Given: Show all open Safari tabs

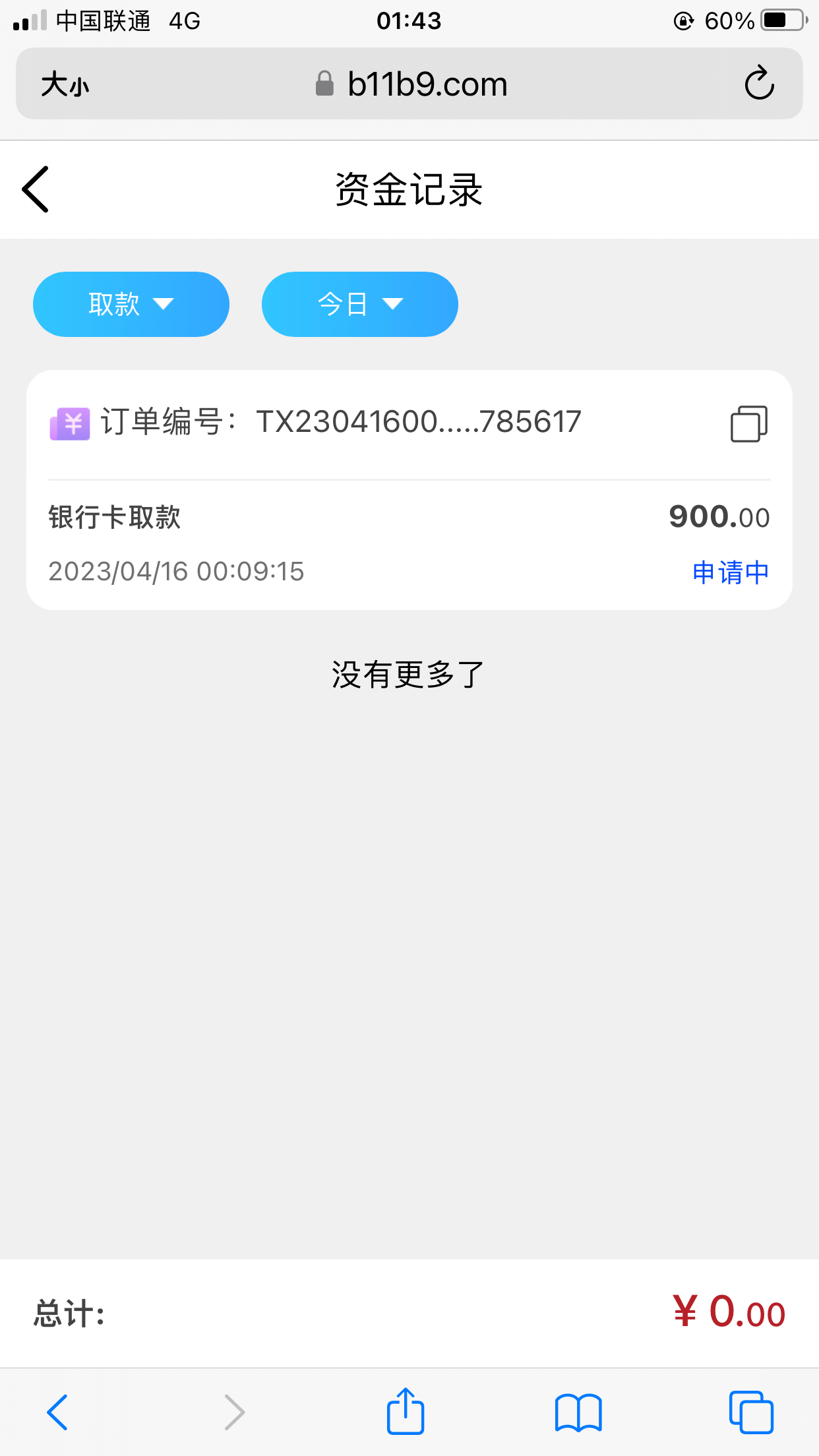Looking at the screenshot, I should click(750, 1412).
